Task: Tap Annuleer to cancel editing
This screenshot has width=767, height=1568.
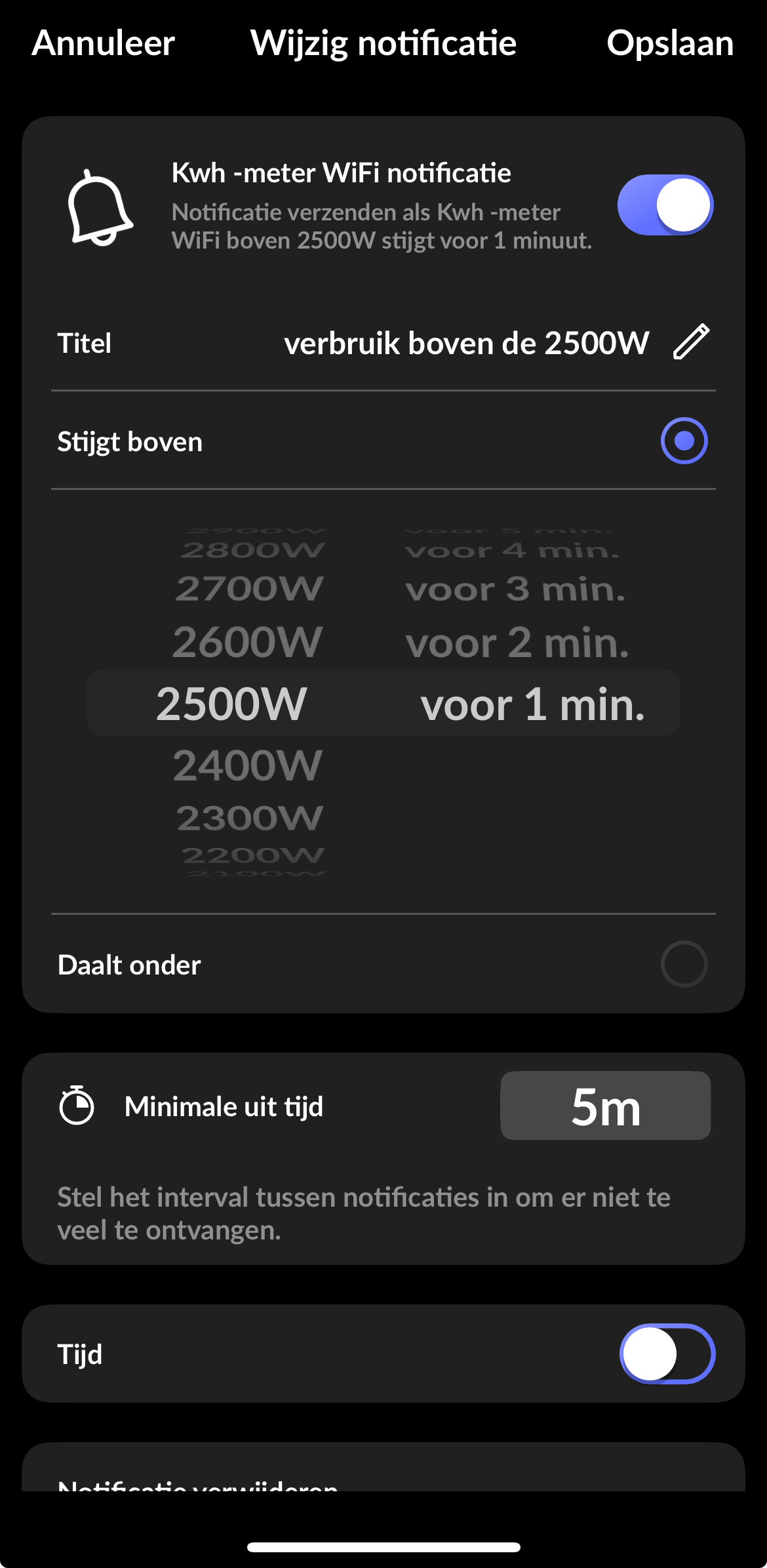Action: coord(104,43)
